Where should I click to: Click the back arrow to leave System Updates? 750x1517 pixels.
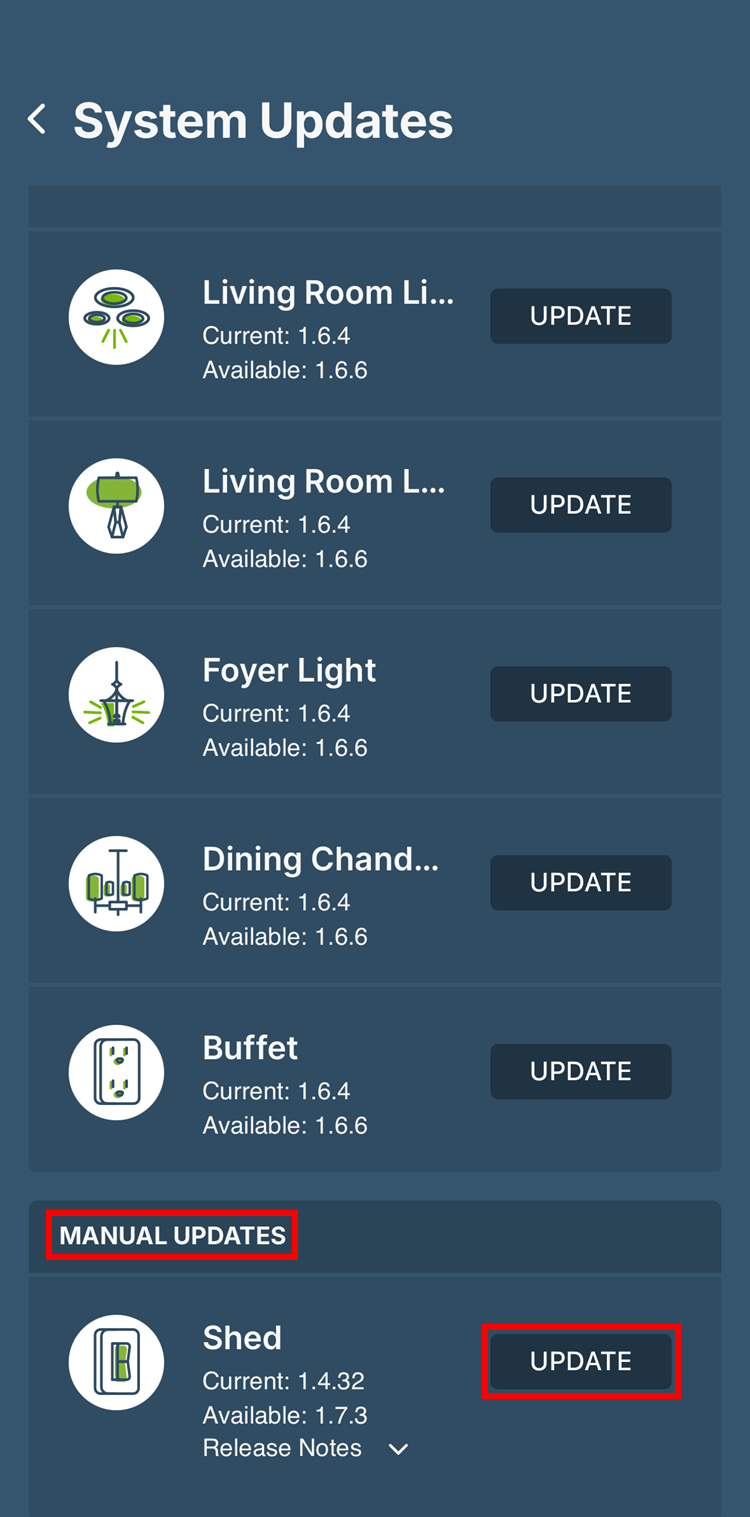36,119
